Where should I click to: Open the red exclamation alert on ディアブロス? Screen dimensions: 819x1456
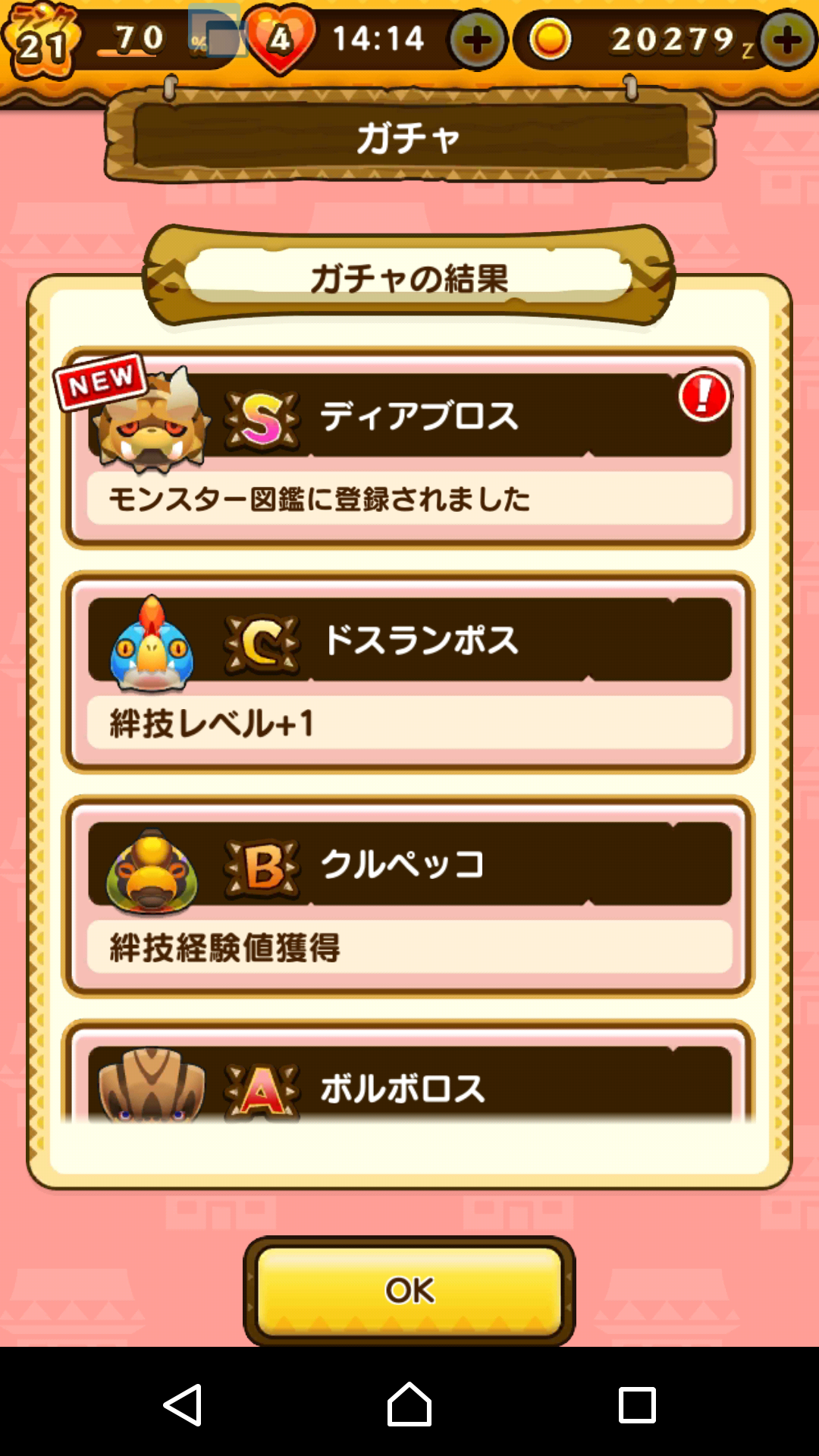pos(704,395)
